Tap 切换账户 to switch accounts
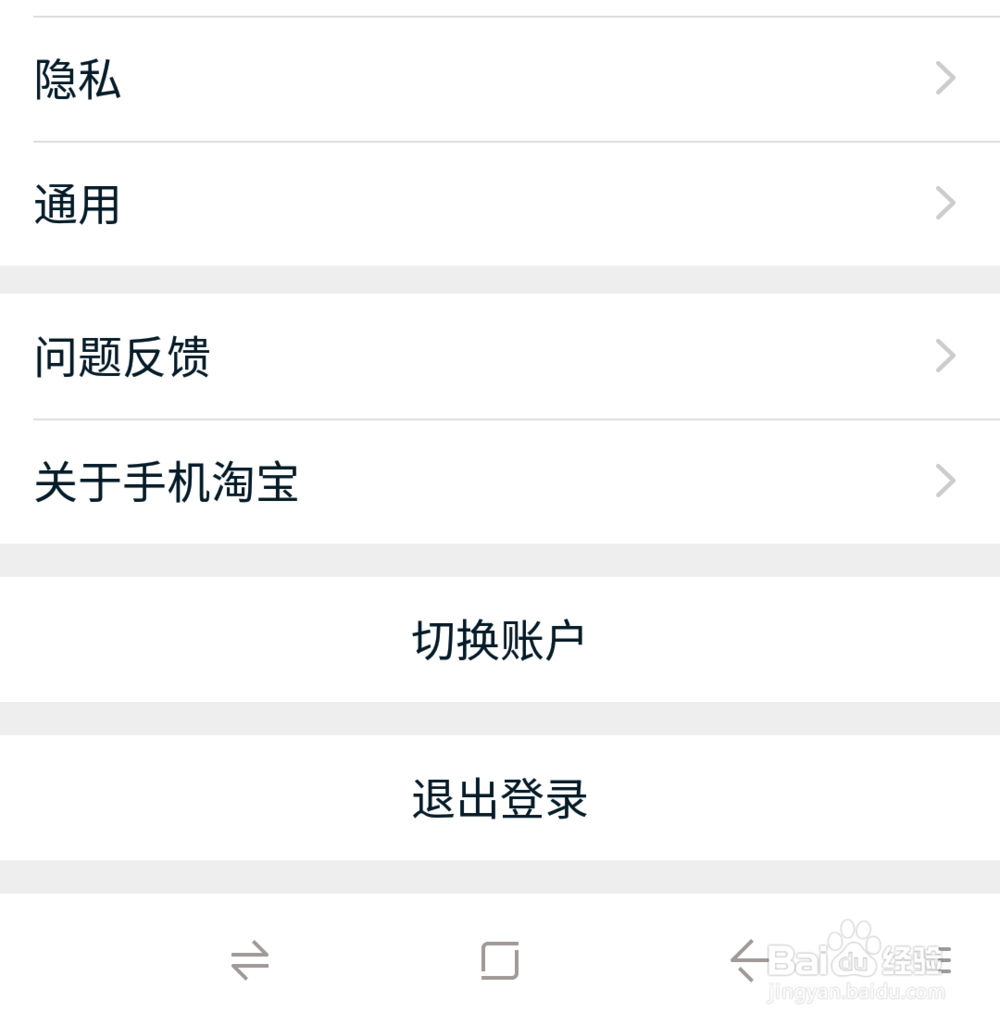Image resolution: width=1000 pixels, height=1026 pixels. coord(500,638)
